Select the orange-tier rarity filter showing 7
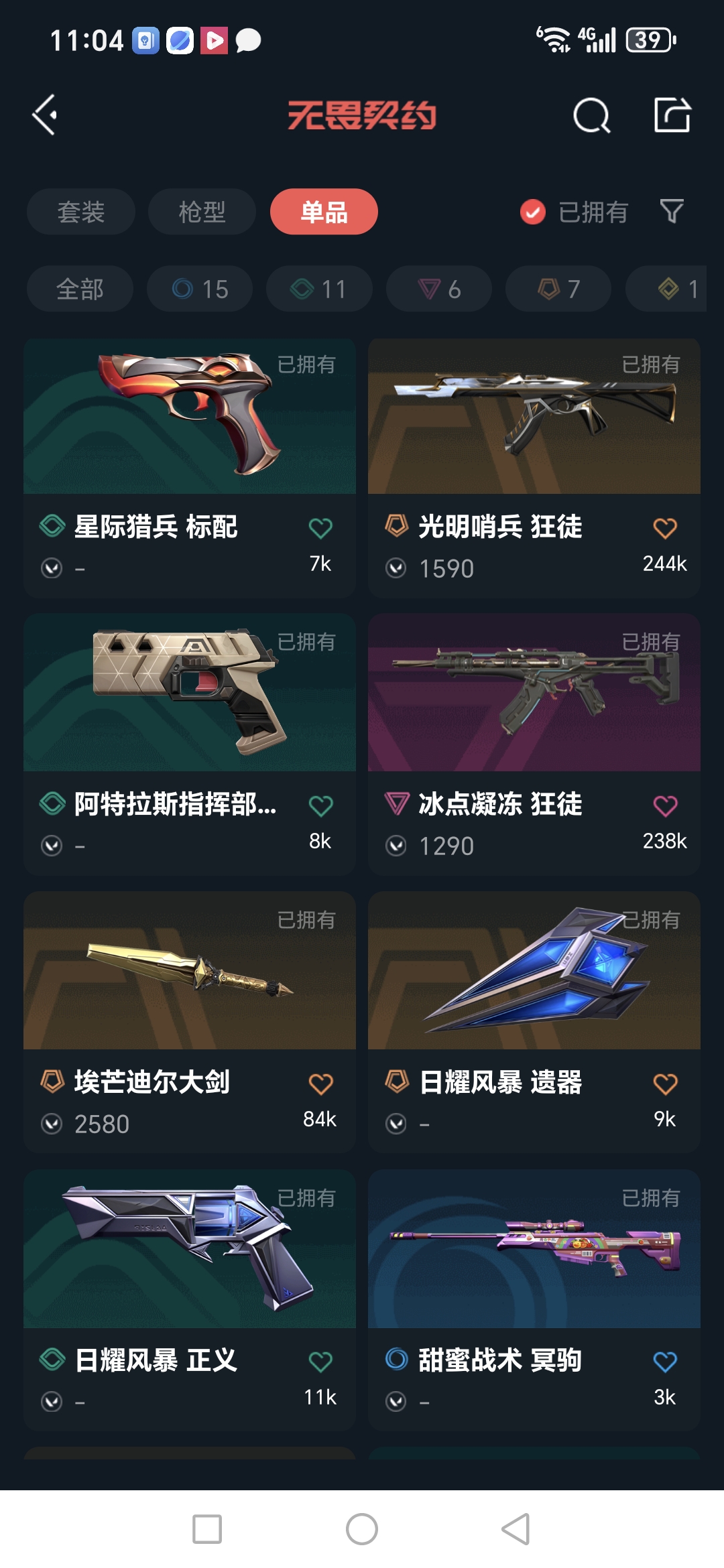Viewport: 724px width, 1568px height. [557, 289]
